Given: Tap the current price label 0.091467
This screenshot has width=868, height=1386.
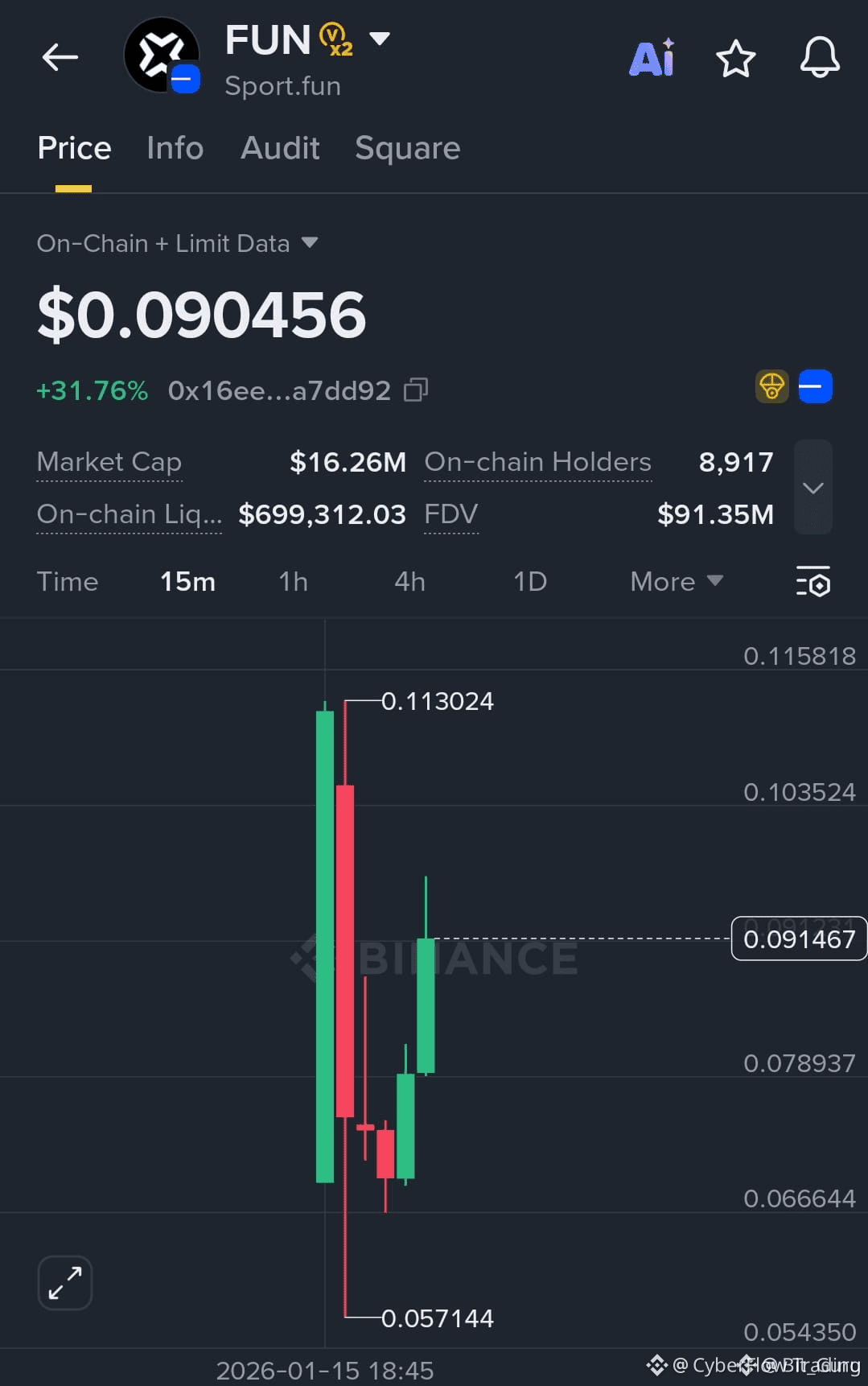Looking at the screenshot, I should pyautogui.click(x=798, y=938).
